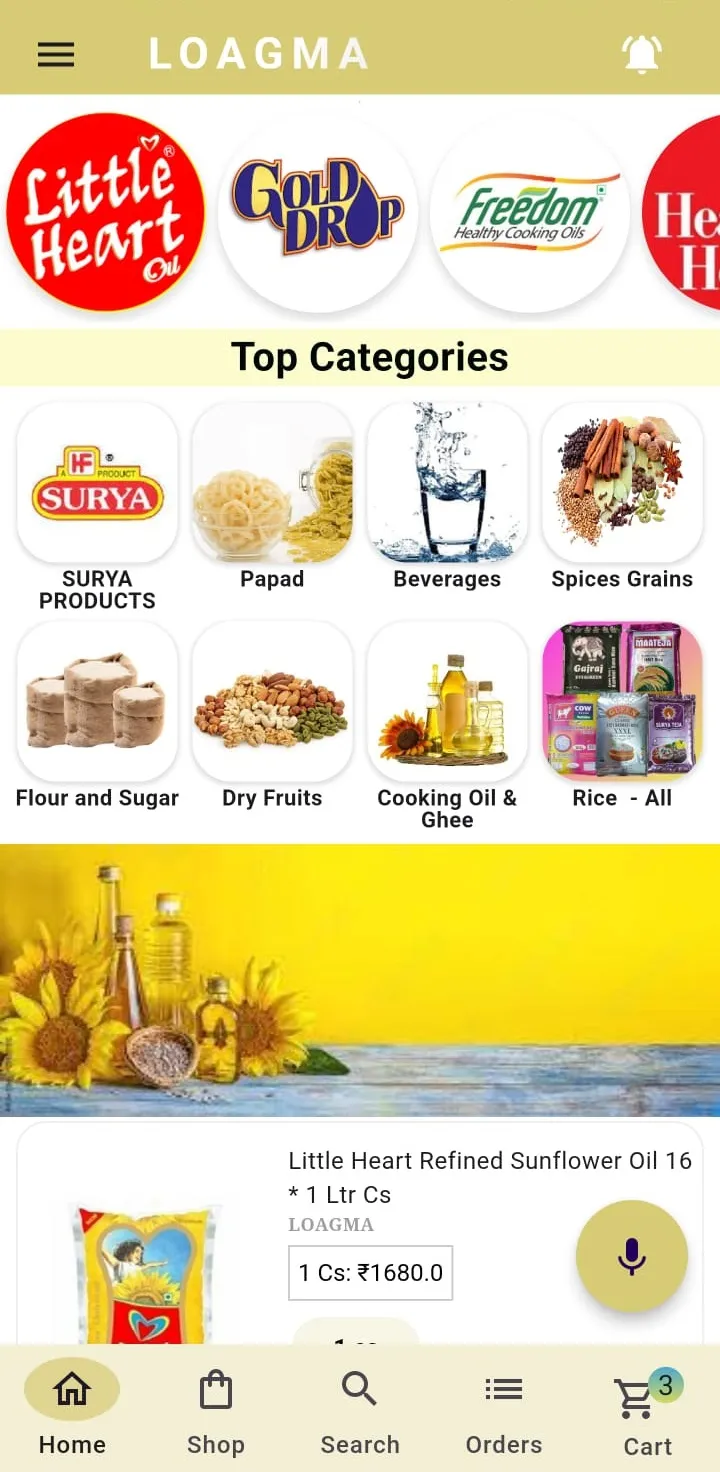Open the Beverages category
Screen dimensions: 720x1472
[447, 483]
